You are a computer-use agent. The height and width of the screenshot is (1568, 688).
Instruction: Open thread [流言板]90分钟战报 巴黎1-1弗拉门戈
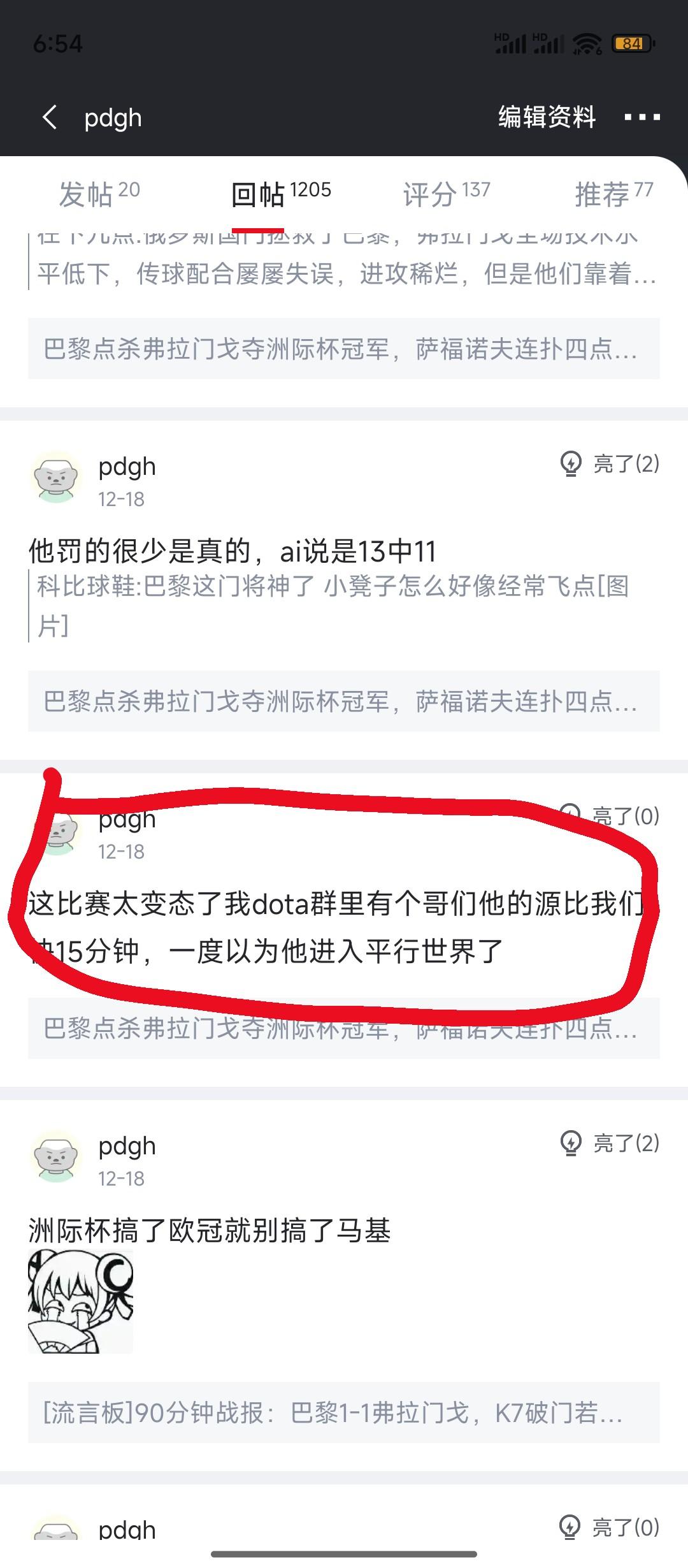(x=343, y=1413)
